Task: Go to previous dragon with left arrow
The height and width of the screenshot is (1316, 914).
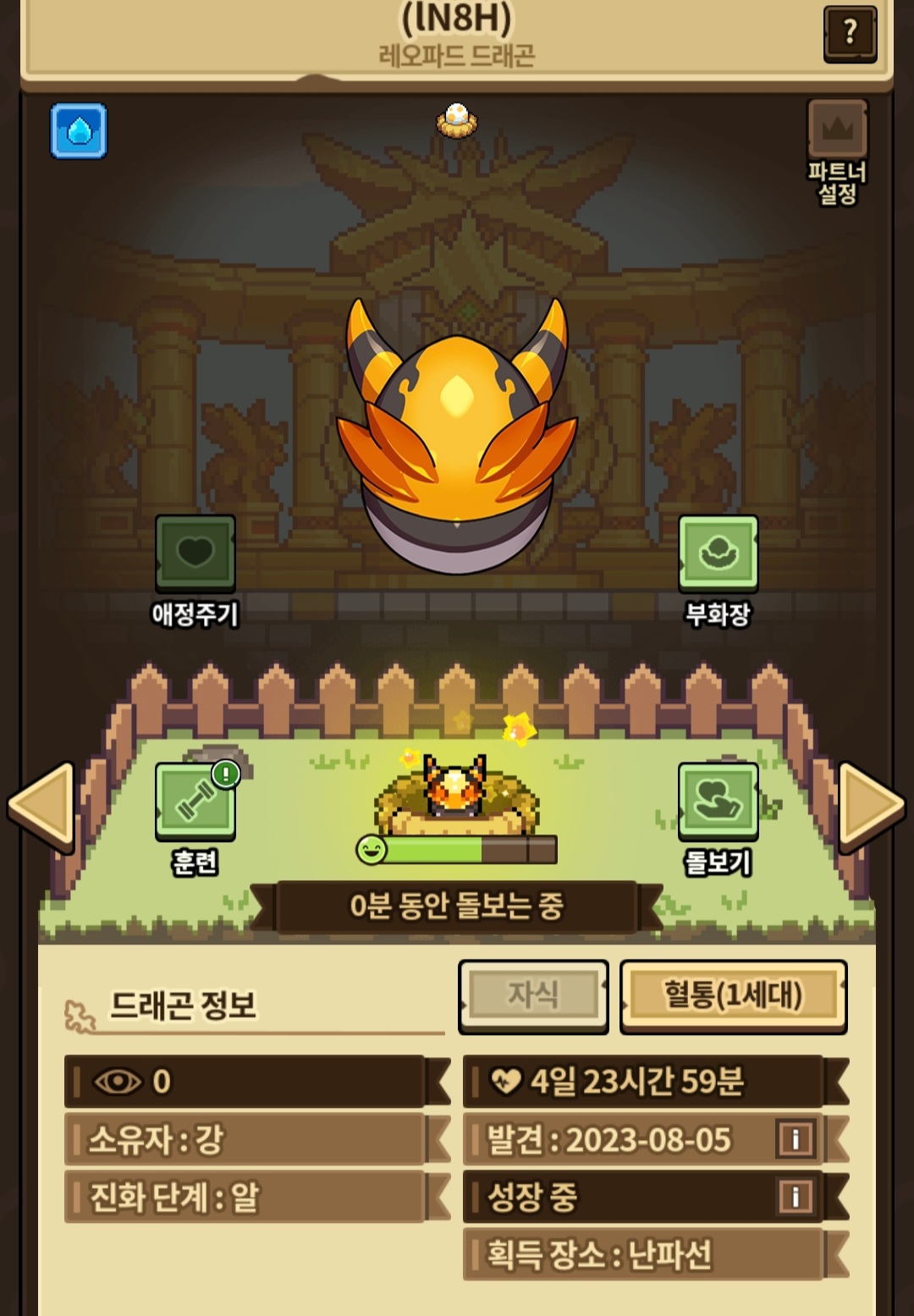Action: click(x=42, y=805)
